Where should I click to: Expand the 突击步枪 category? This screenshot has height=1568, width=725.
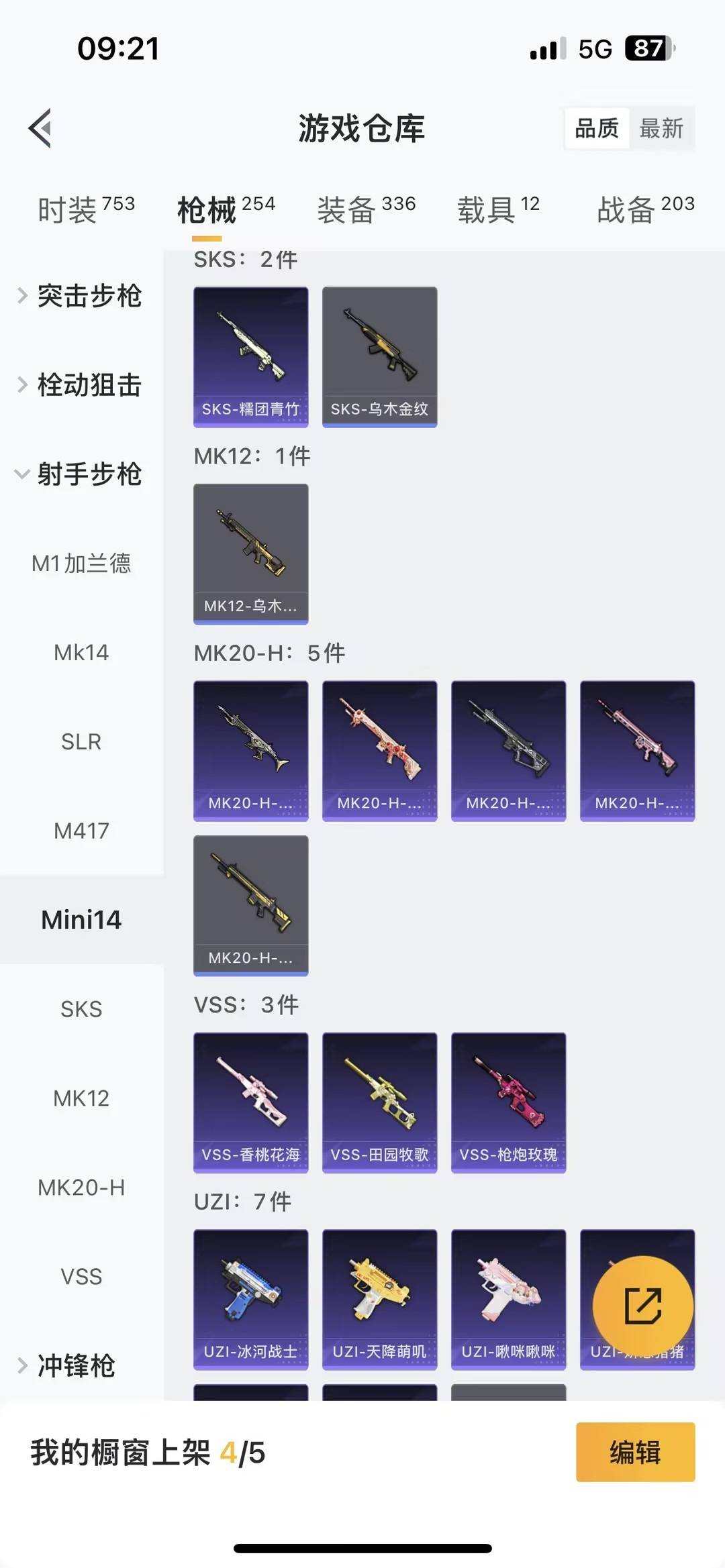[x=81, y=296]
